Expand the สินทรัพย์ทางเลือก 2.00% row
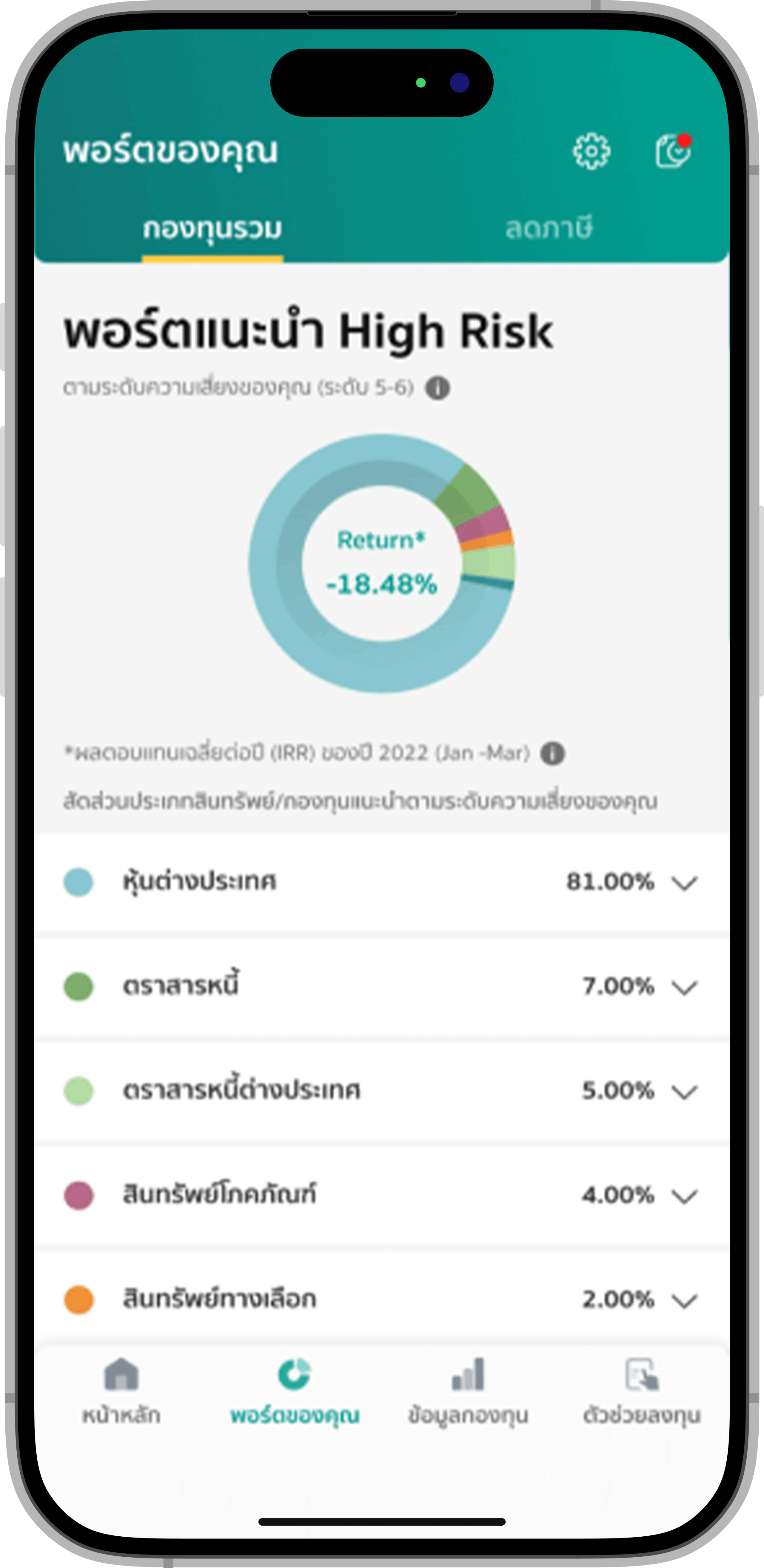Viewport: 764px width, 1568px height. click(x=382, y=1299)
